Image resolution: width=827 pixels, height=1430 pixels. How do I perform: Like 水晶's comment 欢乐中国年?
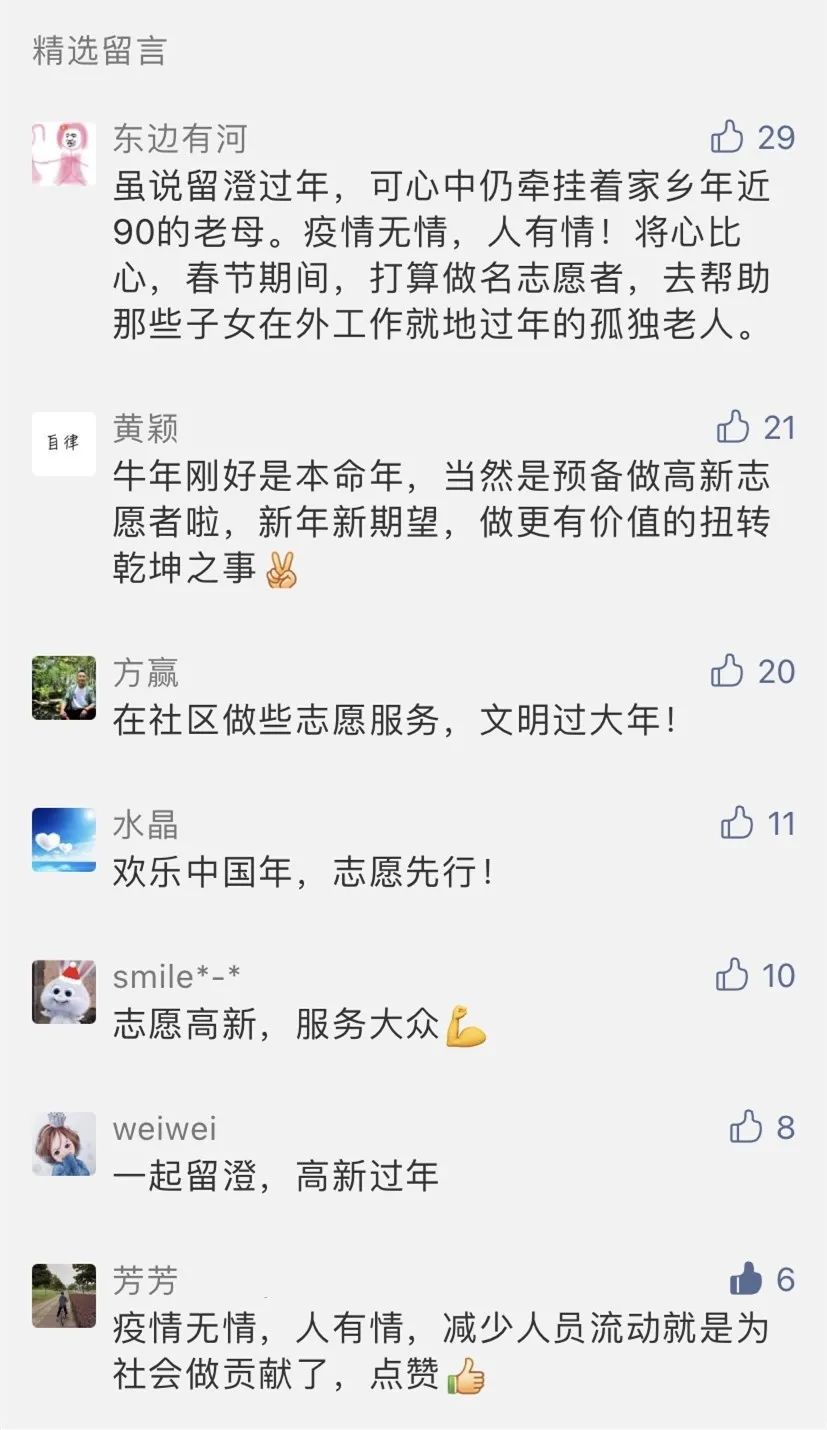737,823
